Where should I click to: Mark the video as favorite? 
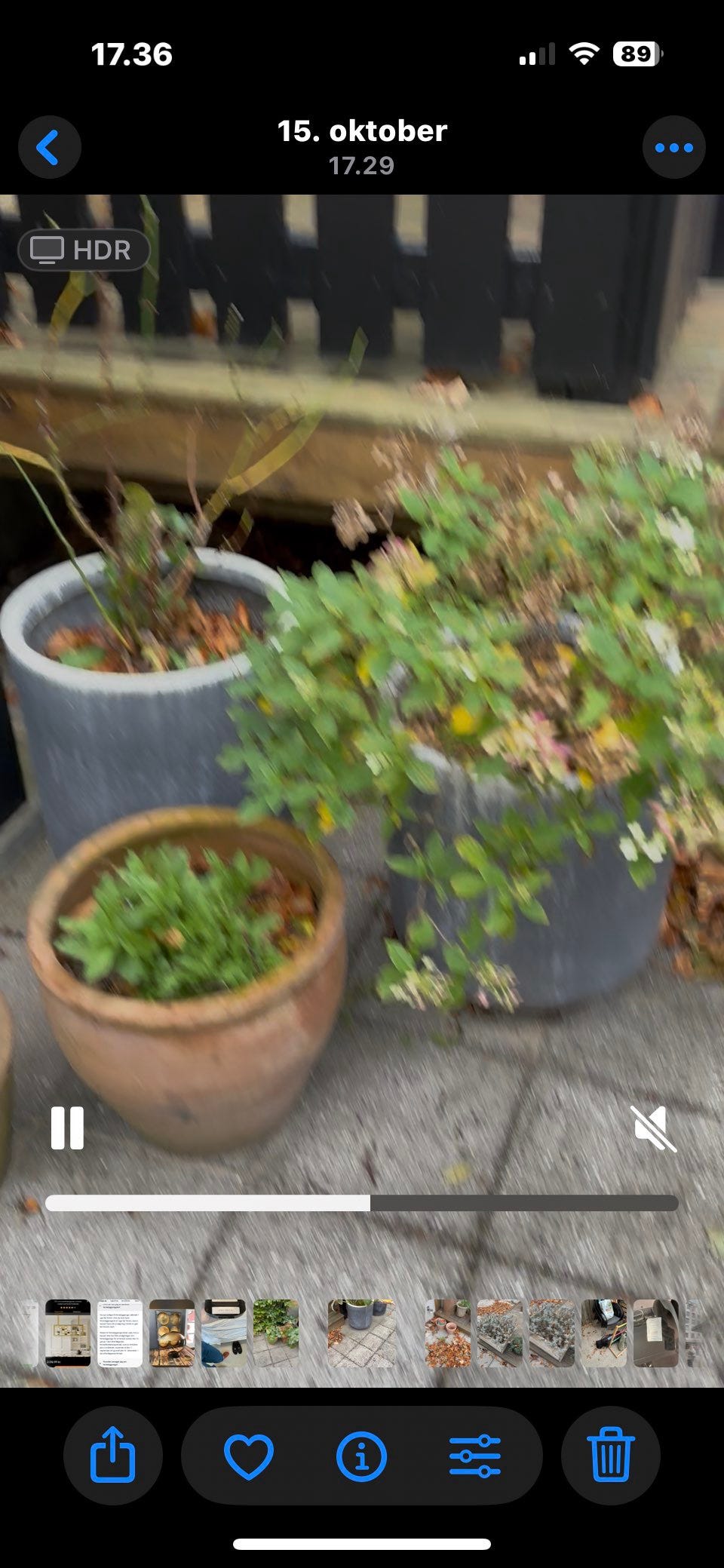pyautogui.click(x=249, y=1456)
